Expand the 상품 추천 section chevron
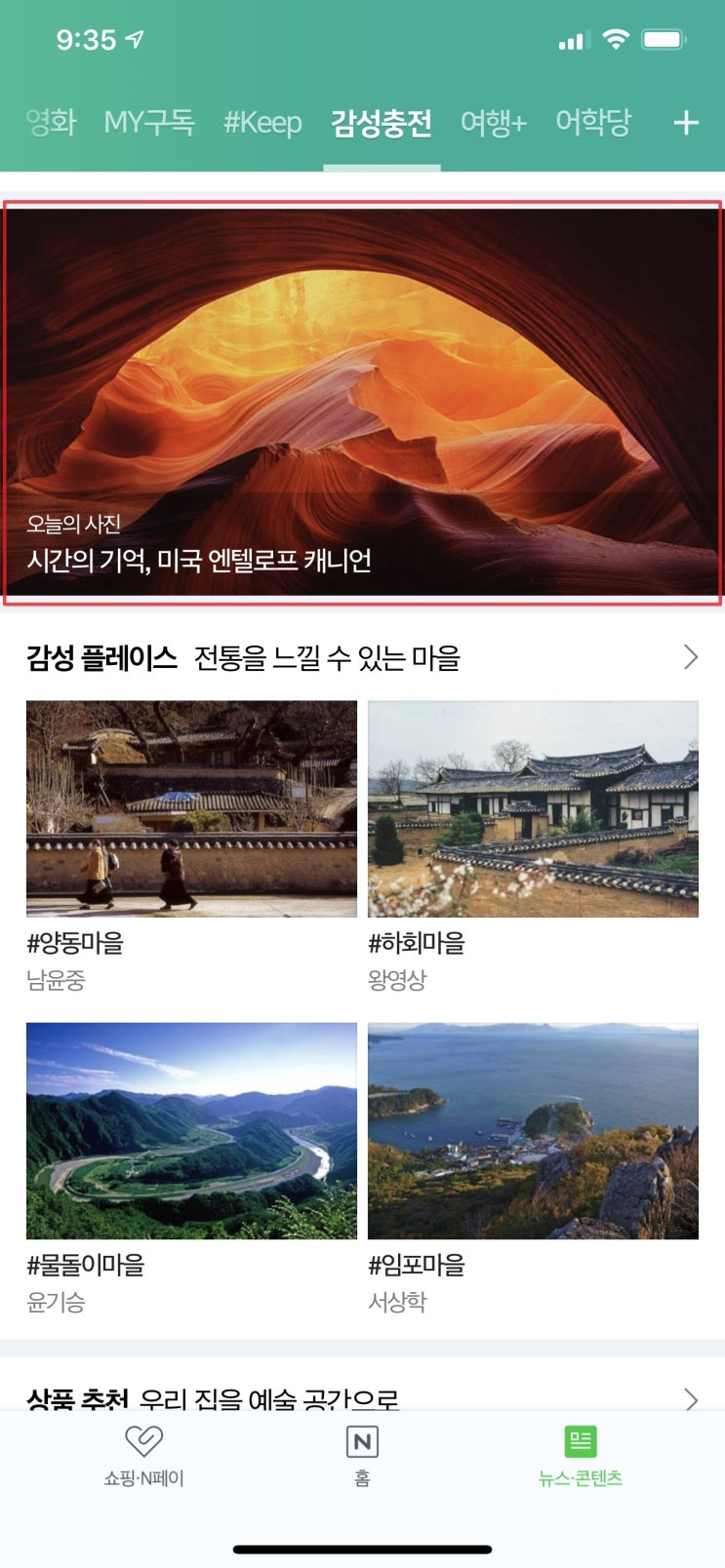The width and height of the screenshot is (725, 1568). coord(691,1399)
